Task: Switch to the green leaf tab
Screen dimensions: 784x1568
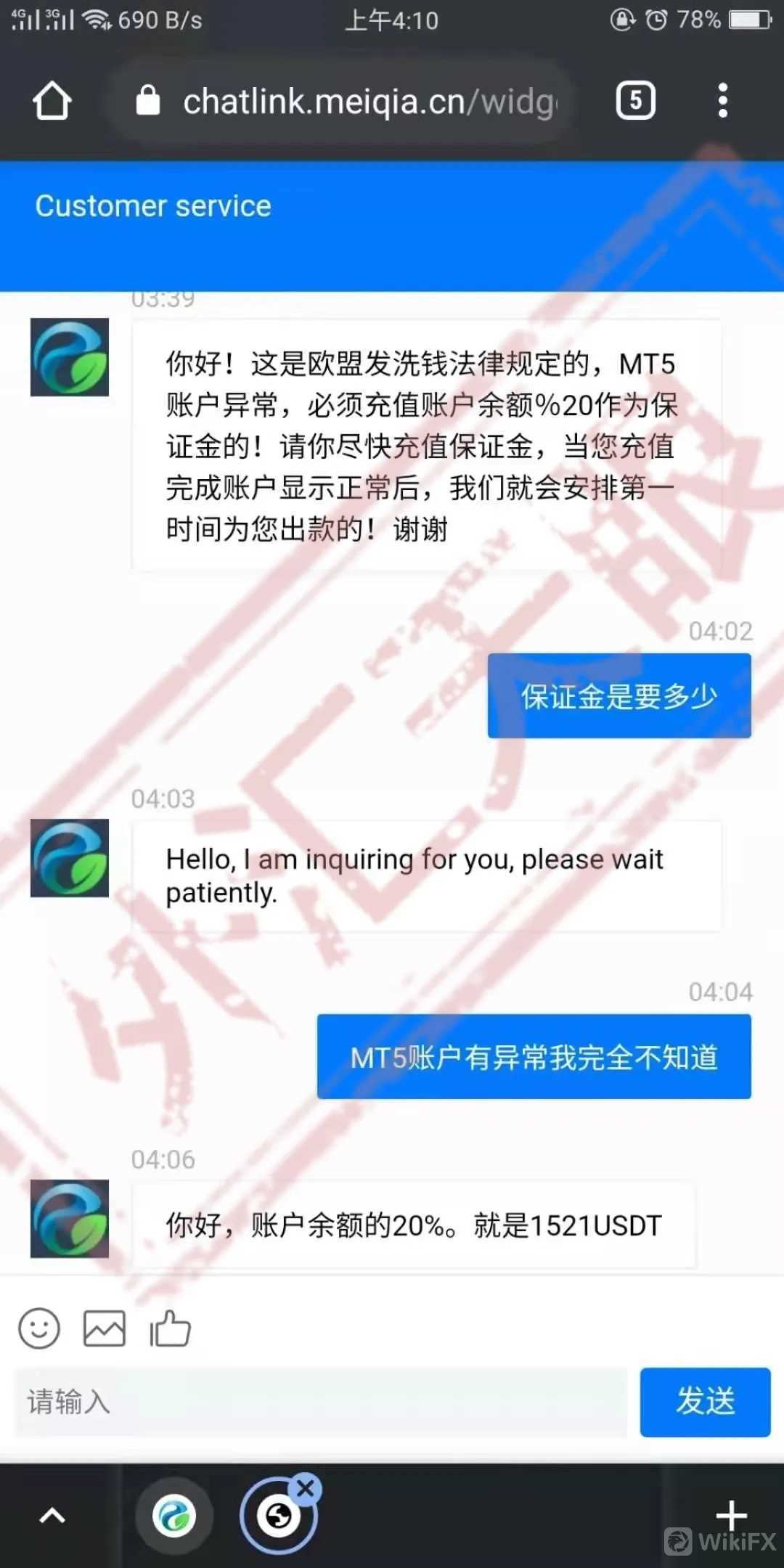Action: (174, 1516)
